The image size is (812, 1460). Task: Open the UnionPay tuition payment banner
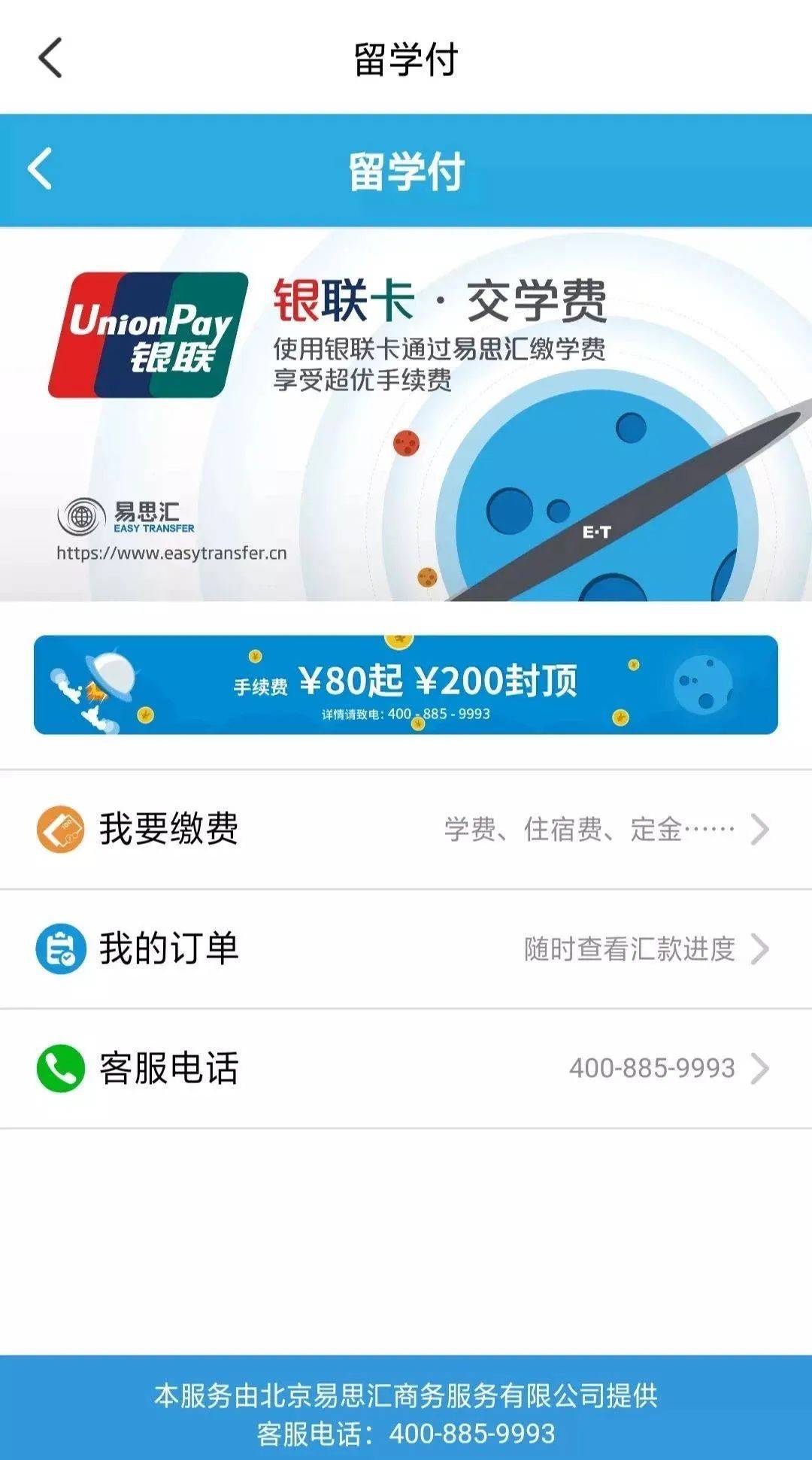(x=406, y=414)
